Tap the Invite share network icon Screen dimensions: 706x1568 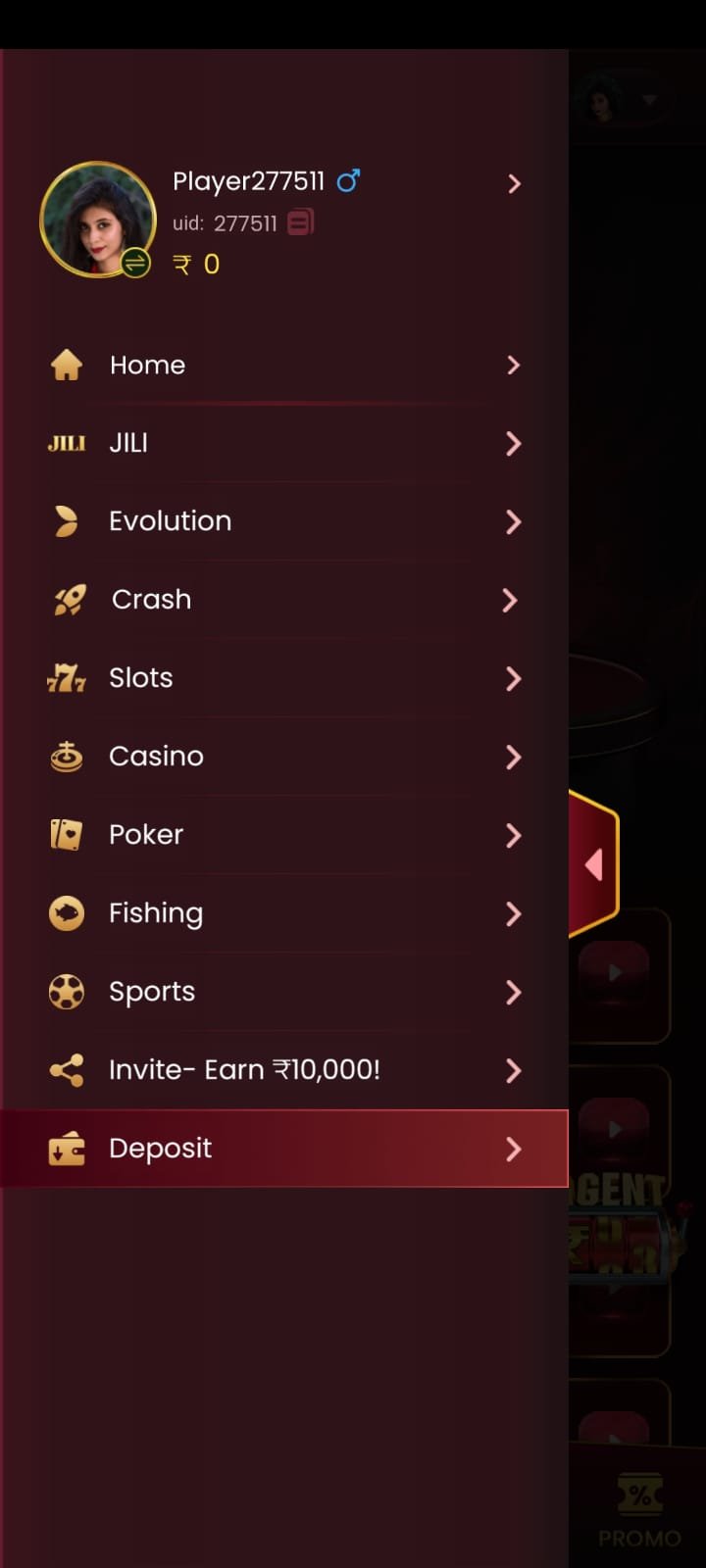[x=66, y=1069]
